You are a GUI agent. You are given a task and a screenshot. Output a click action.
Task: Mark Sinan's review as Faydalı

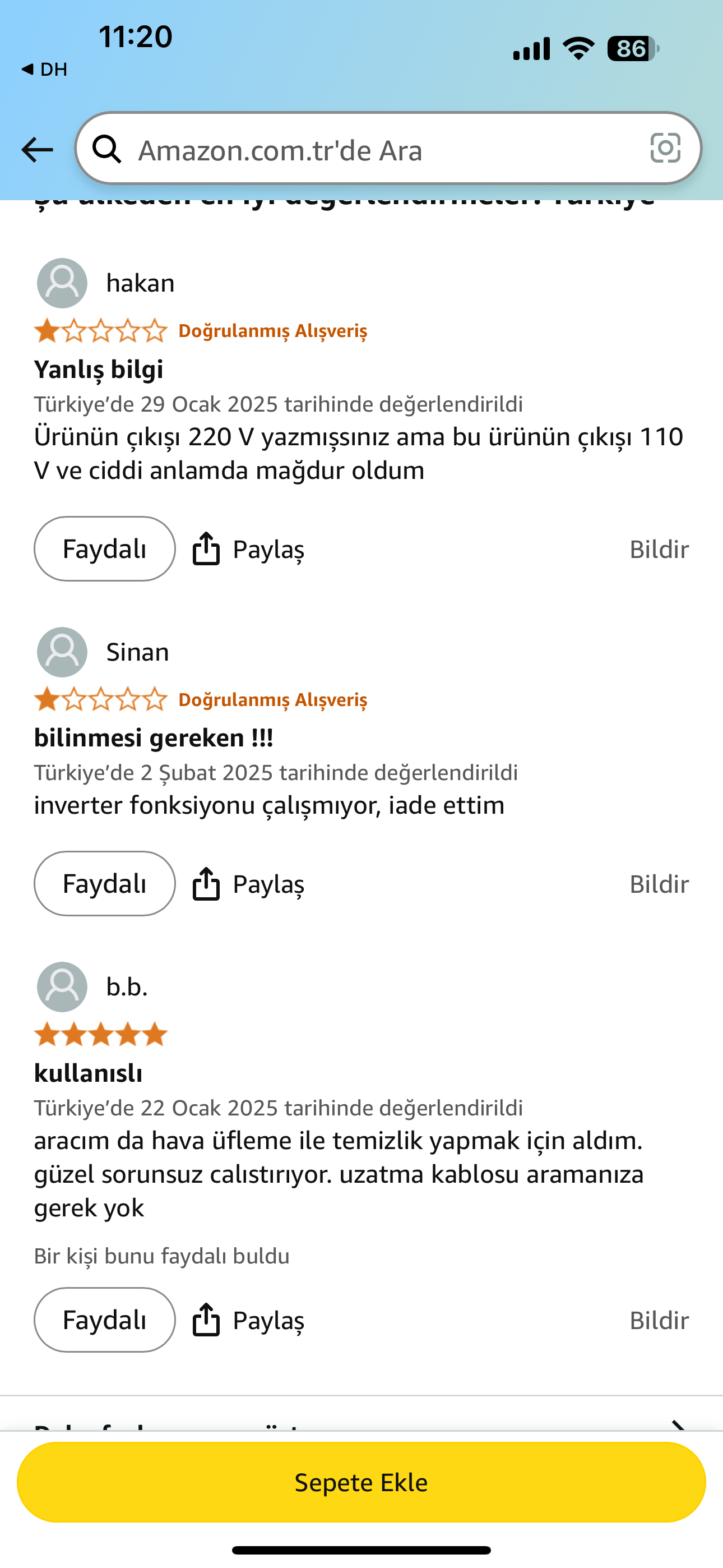click(105, 884)
